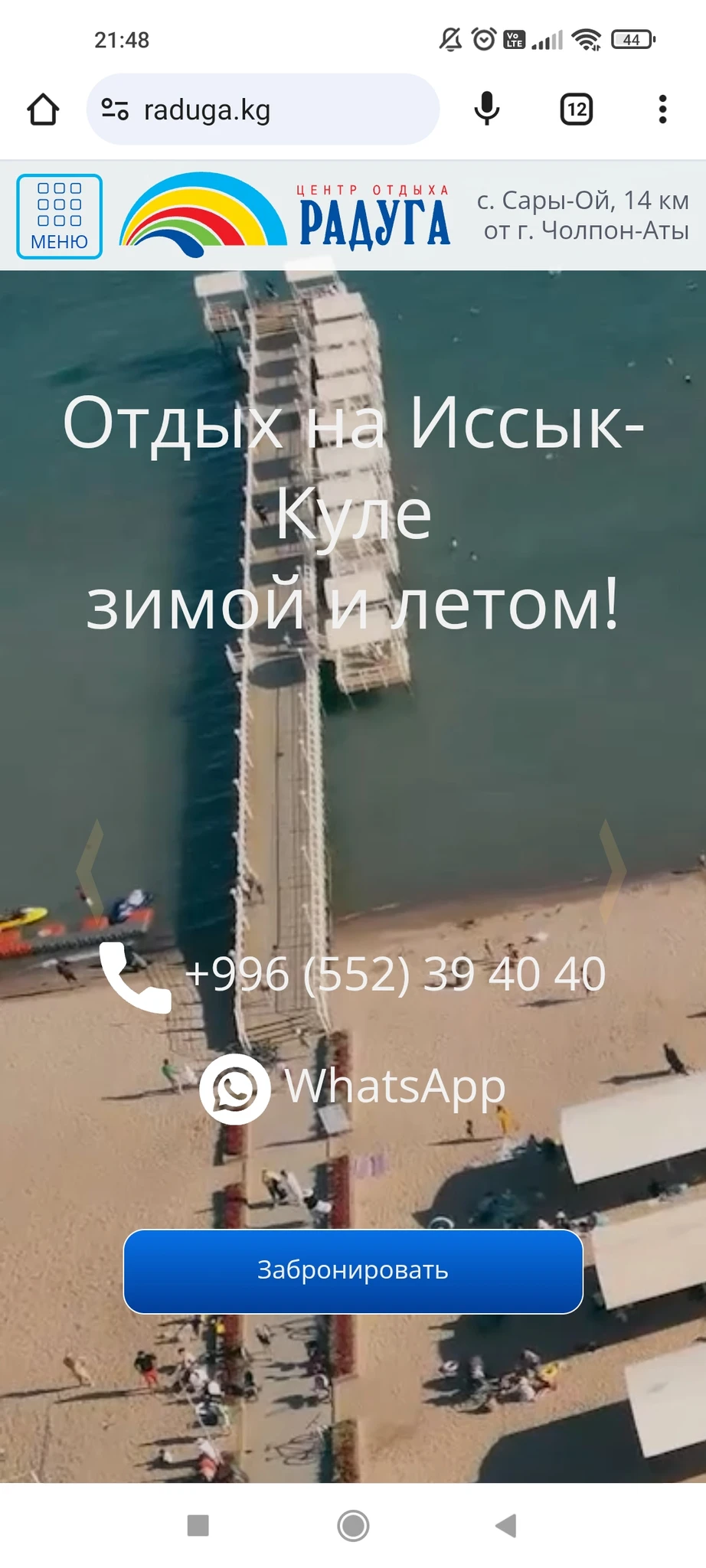Open recent apps from the navigation bar
The image size is (706, 1568).
pos(198,1525)
